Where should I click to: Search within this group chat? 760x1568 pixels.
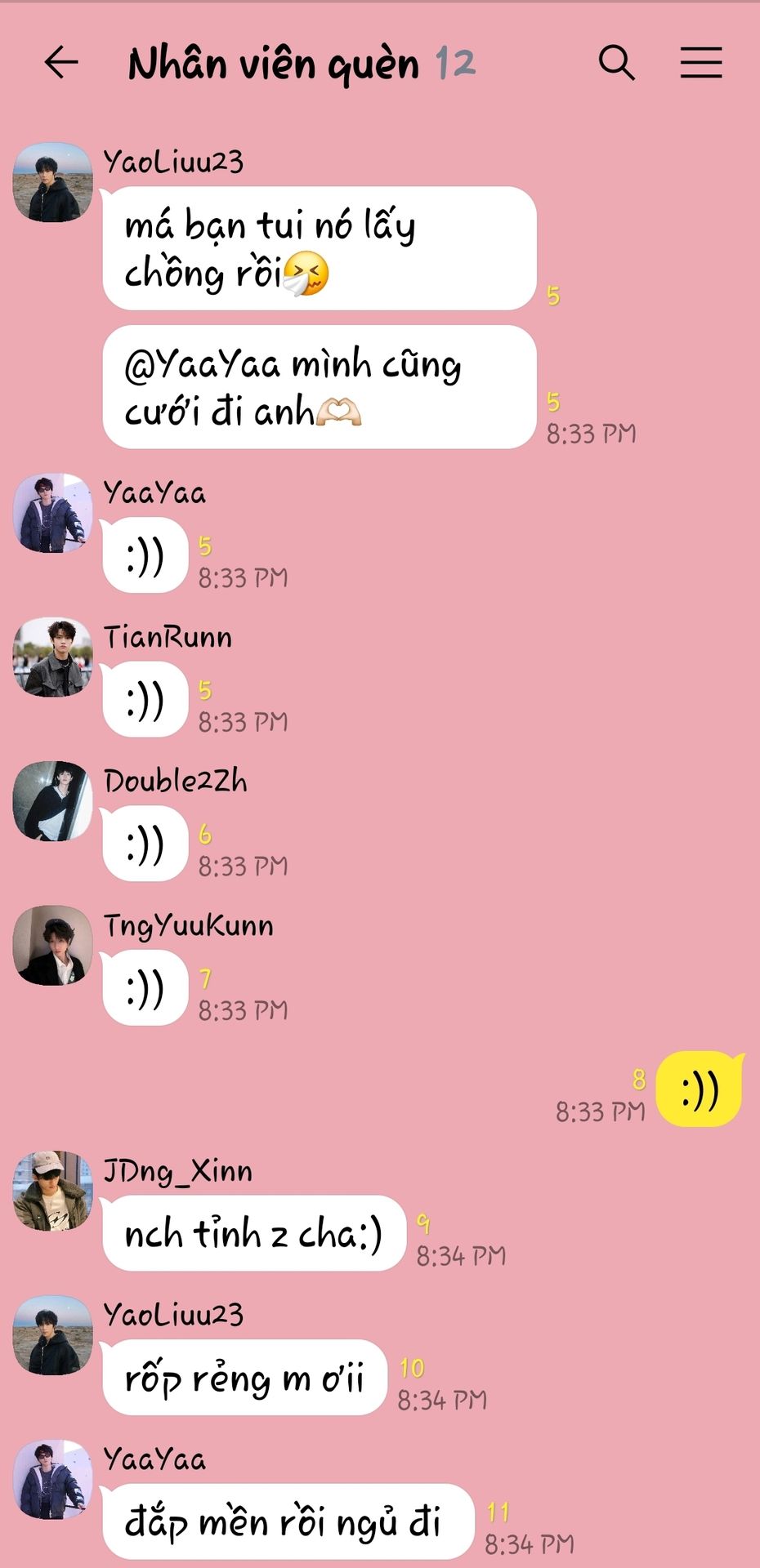coord(616,62)
